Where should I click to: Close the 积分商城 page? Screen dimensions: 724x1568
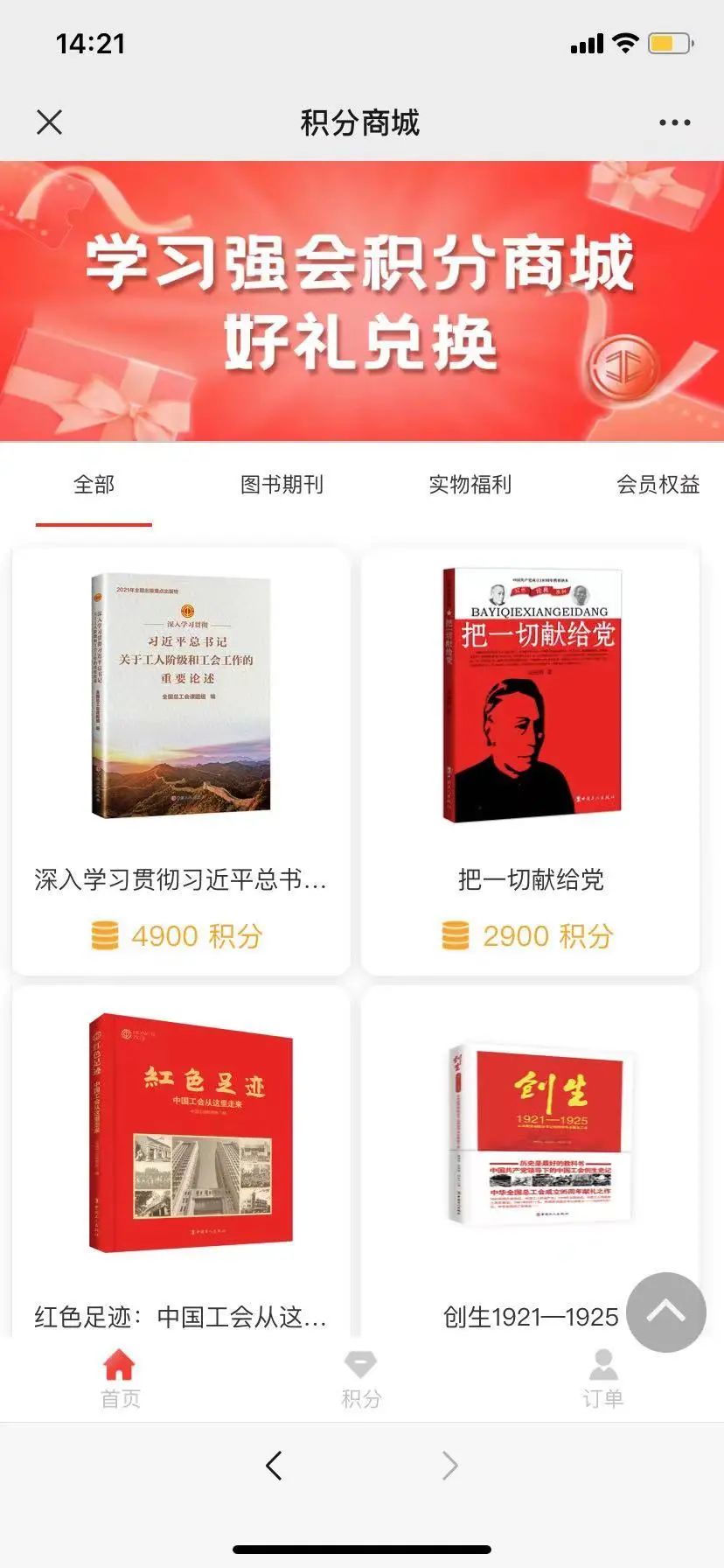click(x=50, y=122)
